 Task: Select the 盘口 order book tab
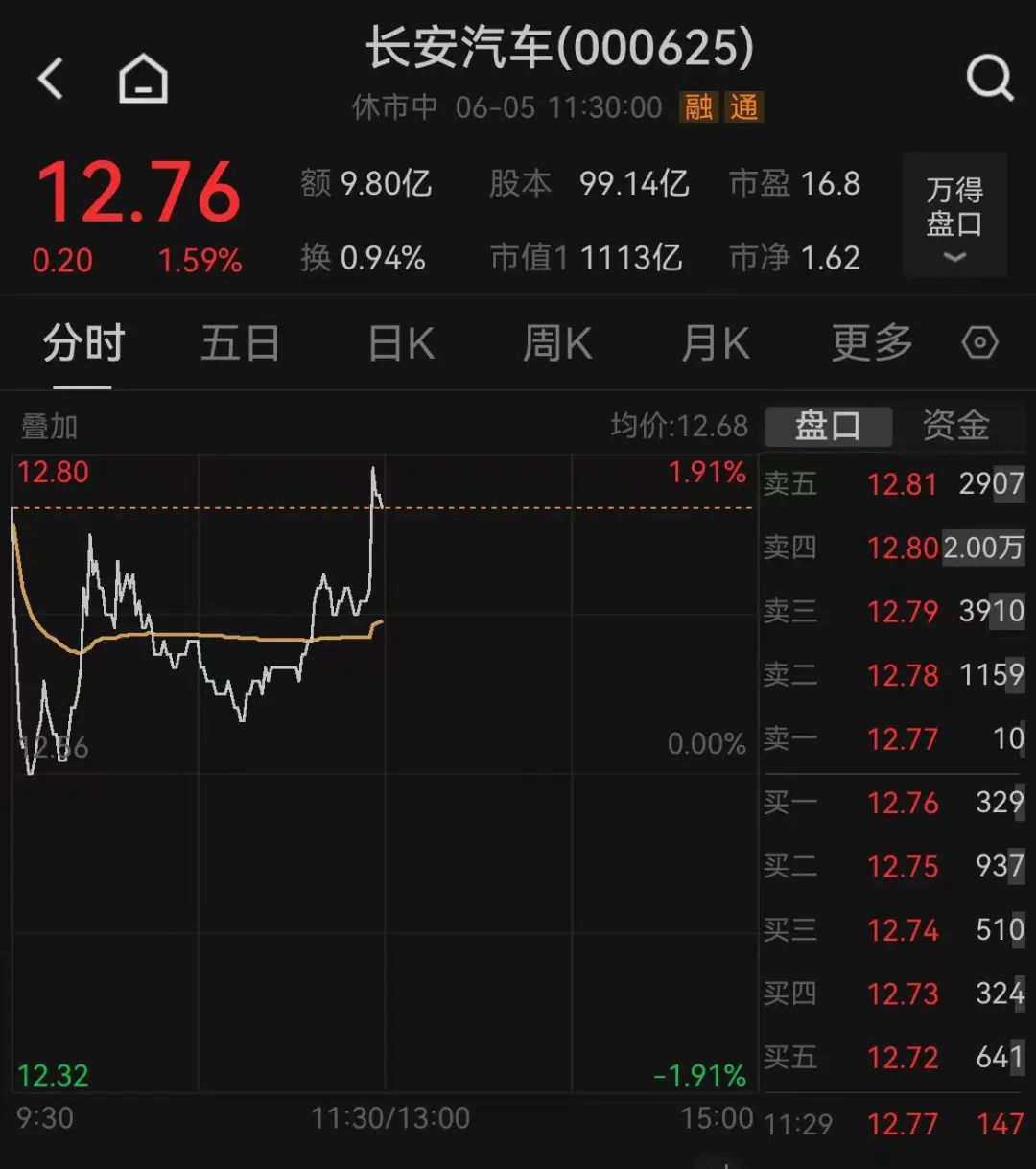click(828, 426)
